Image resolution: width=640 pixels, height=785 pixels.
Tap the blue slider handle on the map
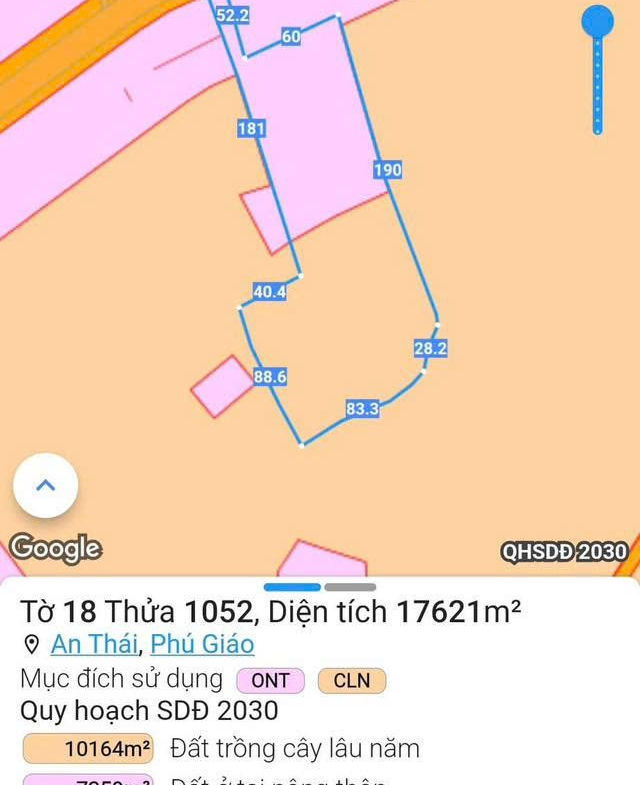[598, 21]
